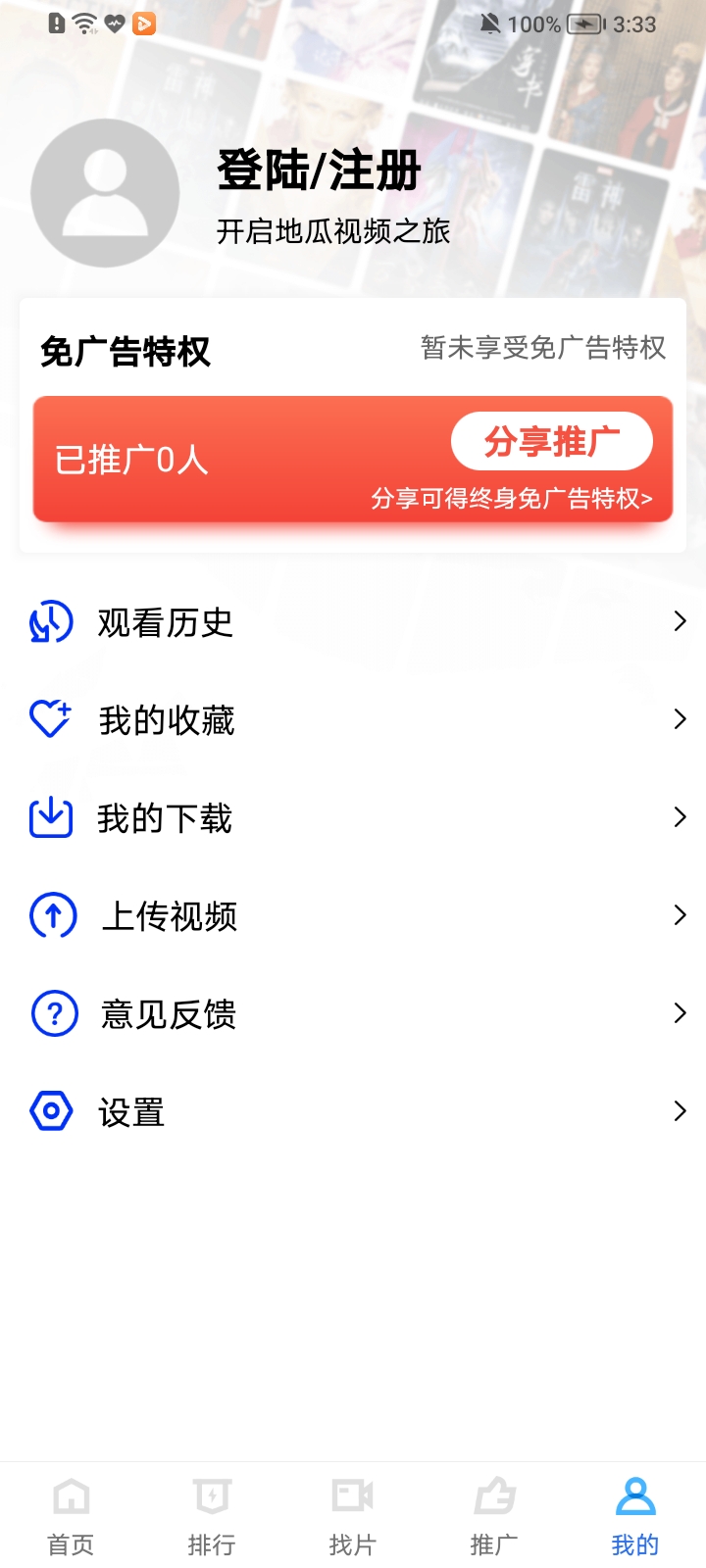Image resolution: width=706 pixels, height=1568 pixels.
Task: Click the 我的下载 download icon
Action: click(x=52, y=817)
